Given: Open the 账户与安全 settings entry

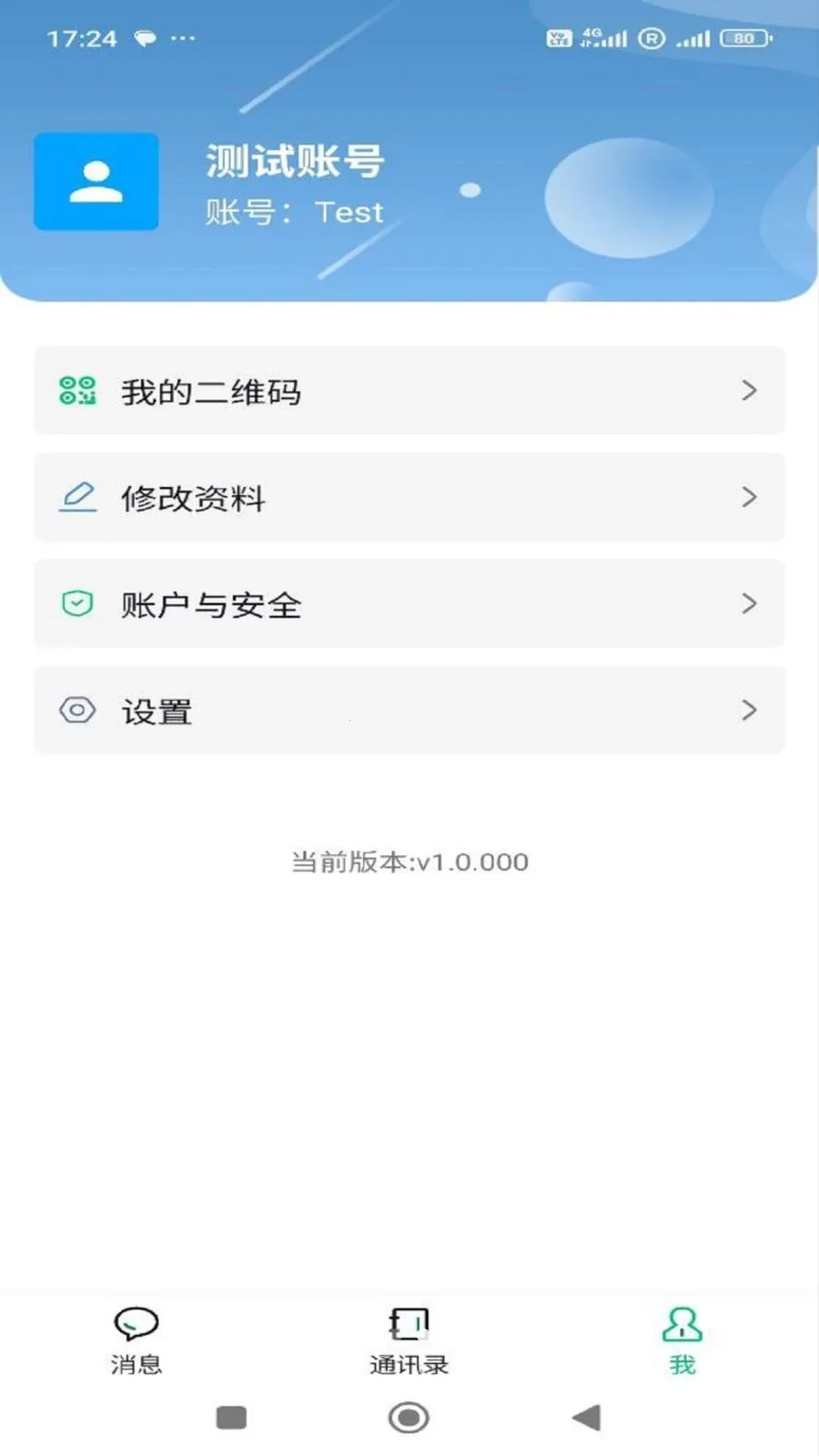Looking at the screenshot, I should tap(409, 603).
